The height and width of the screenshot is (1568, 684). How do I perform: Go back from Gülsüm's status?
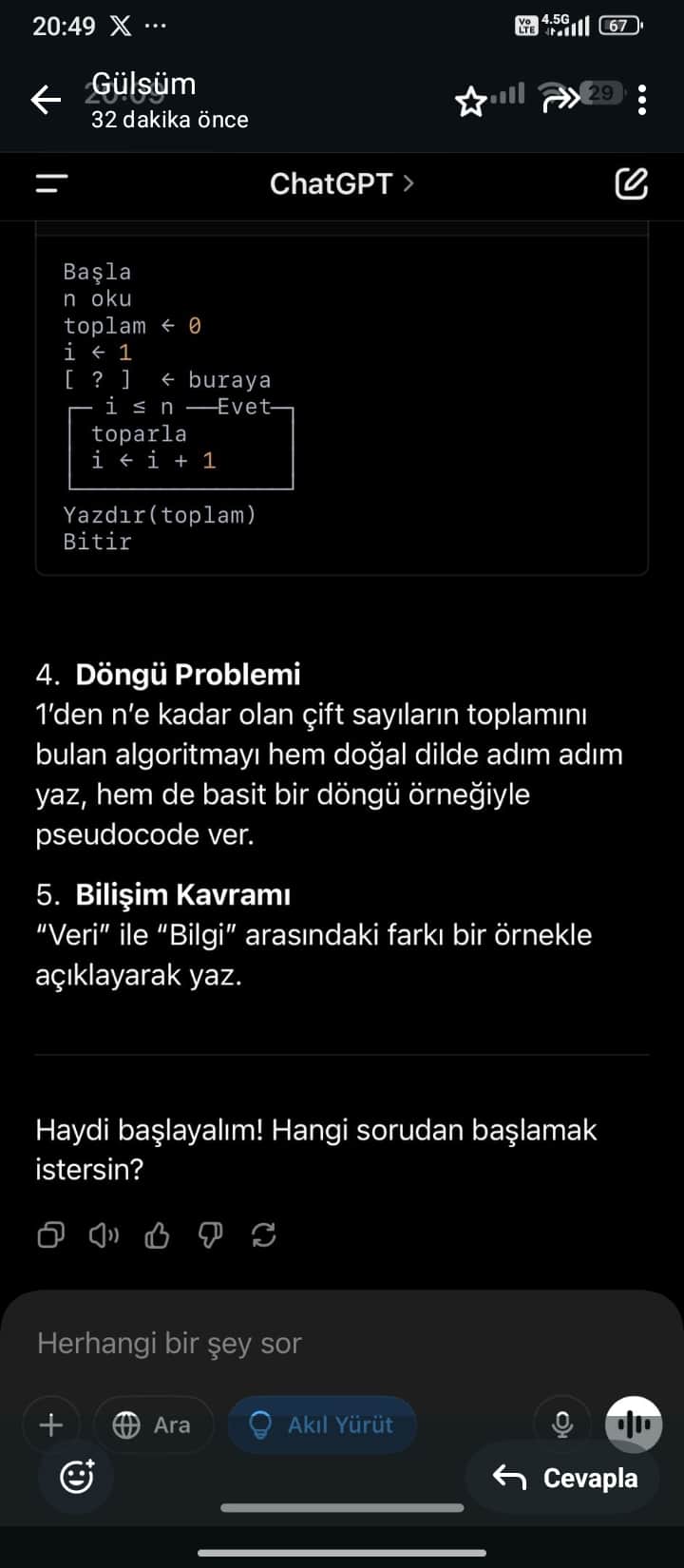(46, 99)
